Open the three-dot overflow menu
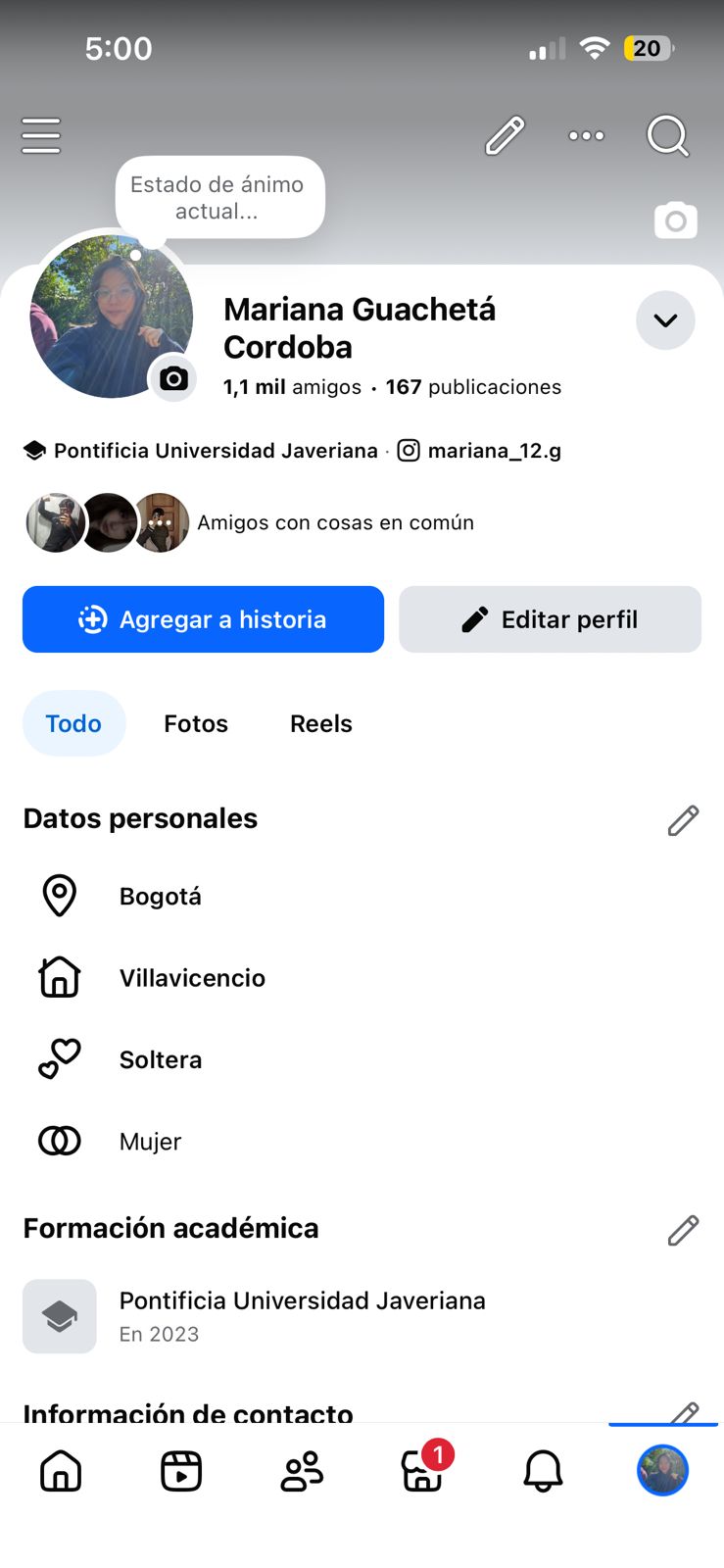The image size is (724, 1568). tap(586, 135)
